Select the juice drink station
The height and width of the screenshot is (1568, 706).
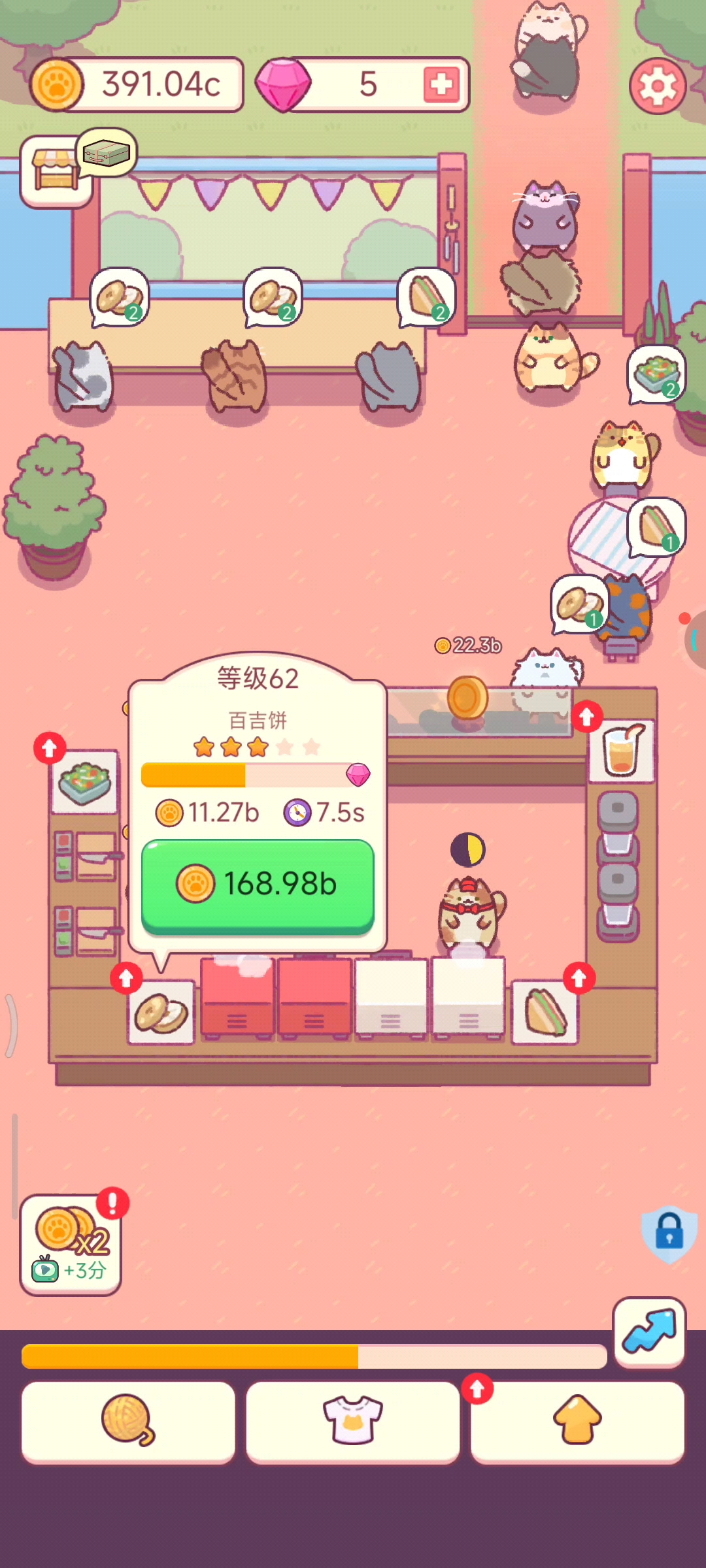(620, 751)
